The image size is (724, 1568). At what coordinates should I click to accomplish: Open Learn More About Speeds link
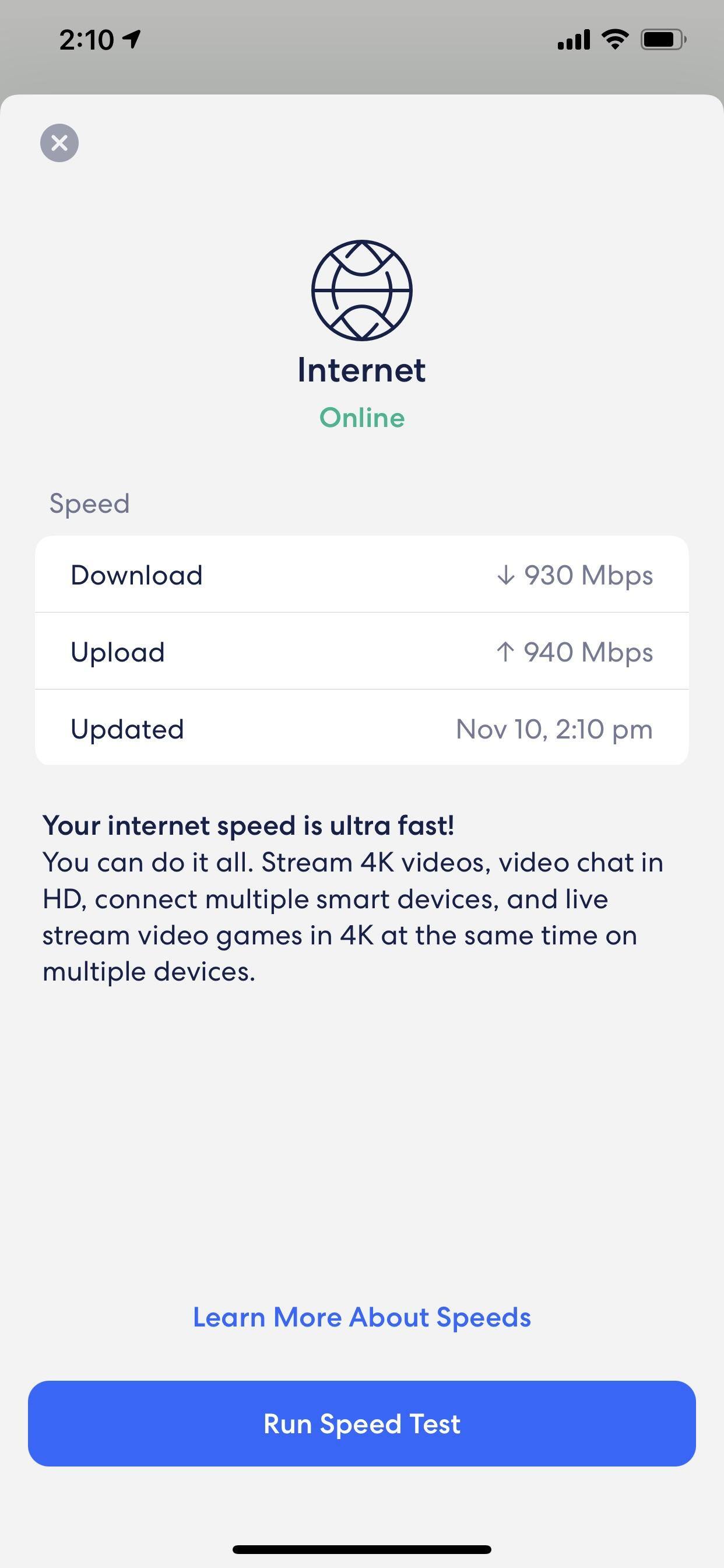coord(362,1318)
